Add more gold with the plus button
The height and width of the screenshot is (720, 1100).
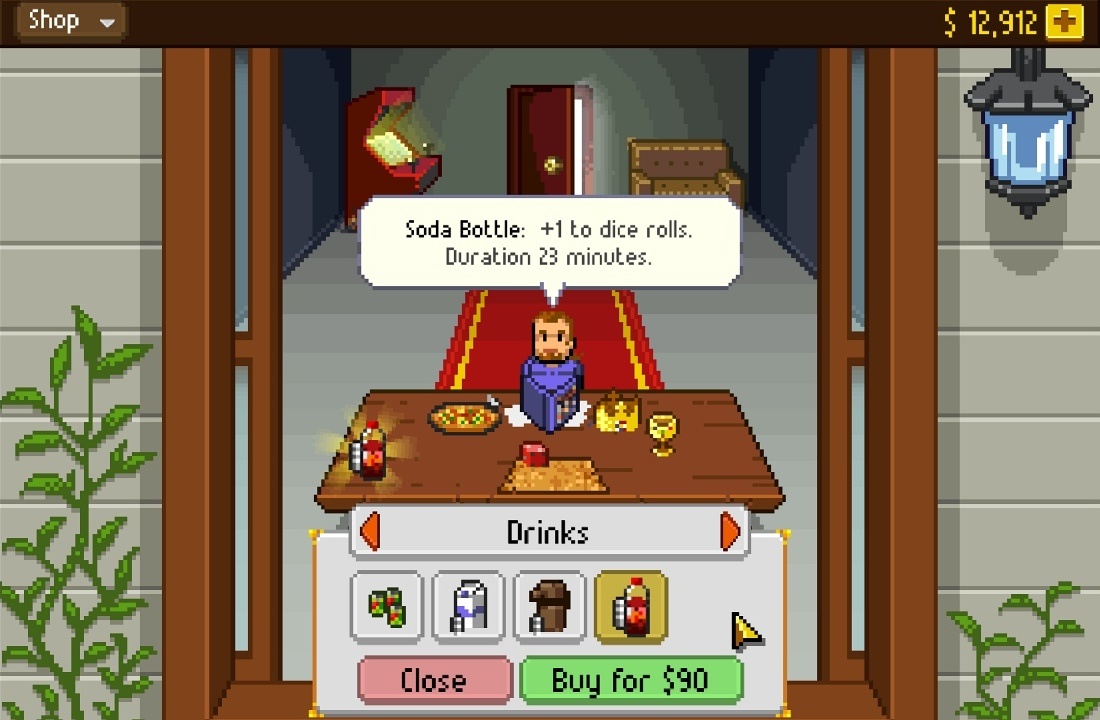click(1065, 22)
